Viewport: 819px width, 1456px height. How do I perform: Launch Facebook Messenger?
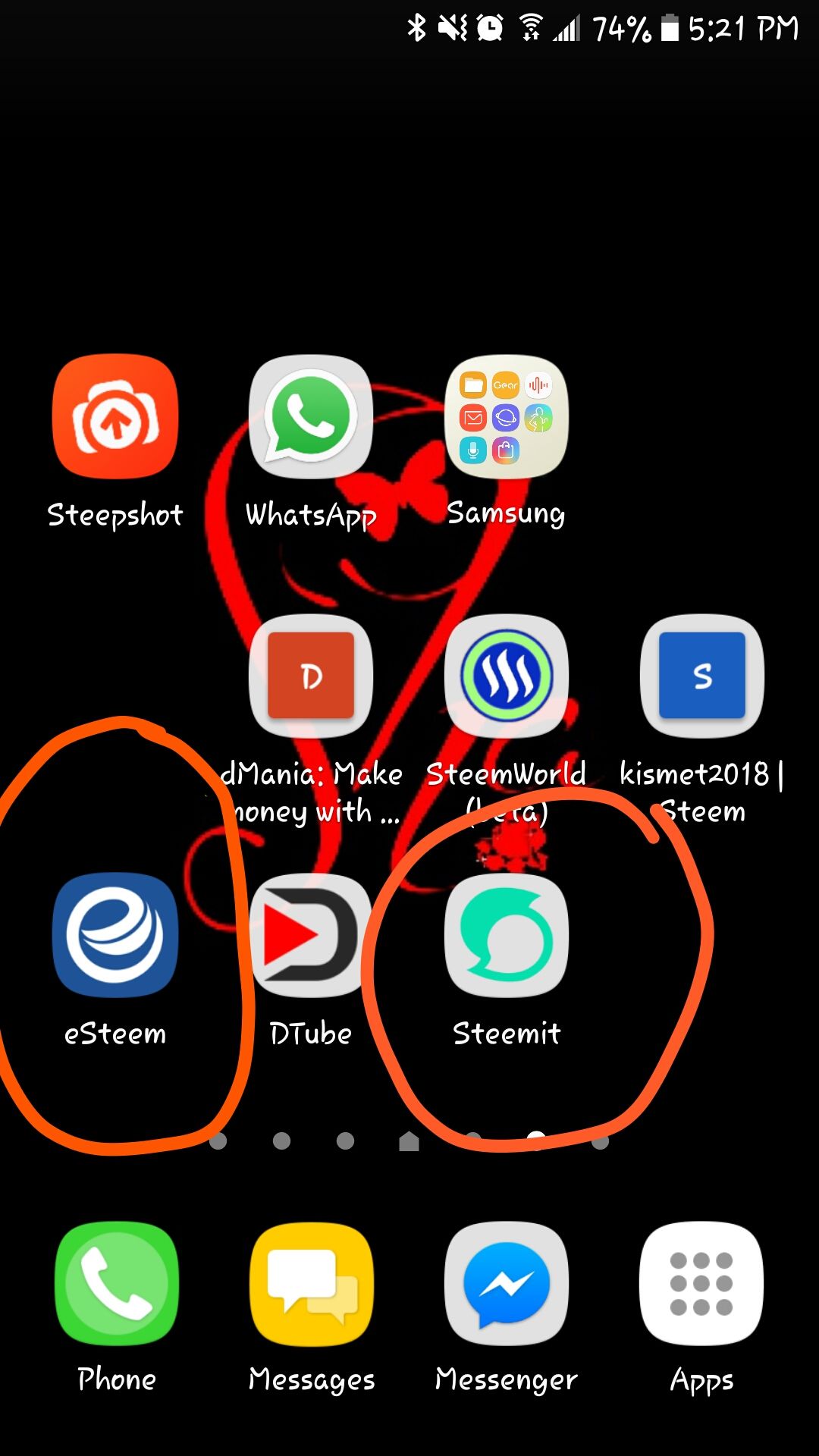pos(506,1283)
